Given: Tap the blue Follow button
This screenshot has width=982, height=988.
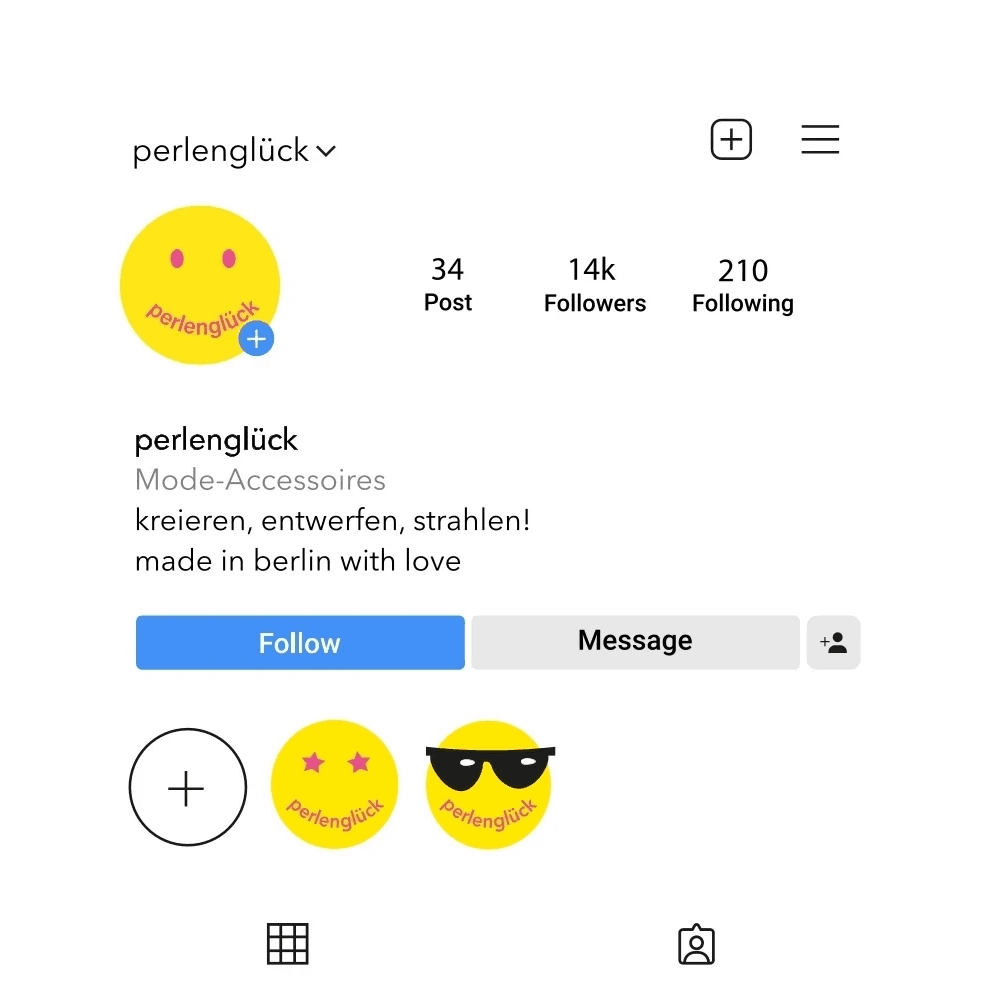Looking at the screenshot, I should click(300, 642).
